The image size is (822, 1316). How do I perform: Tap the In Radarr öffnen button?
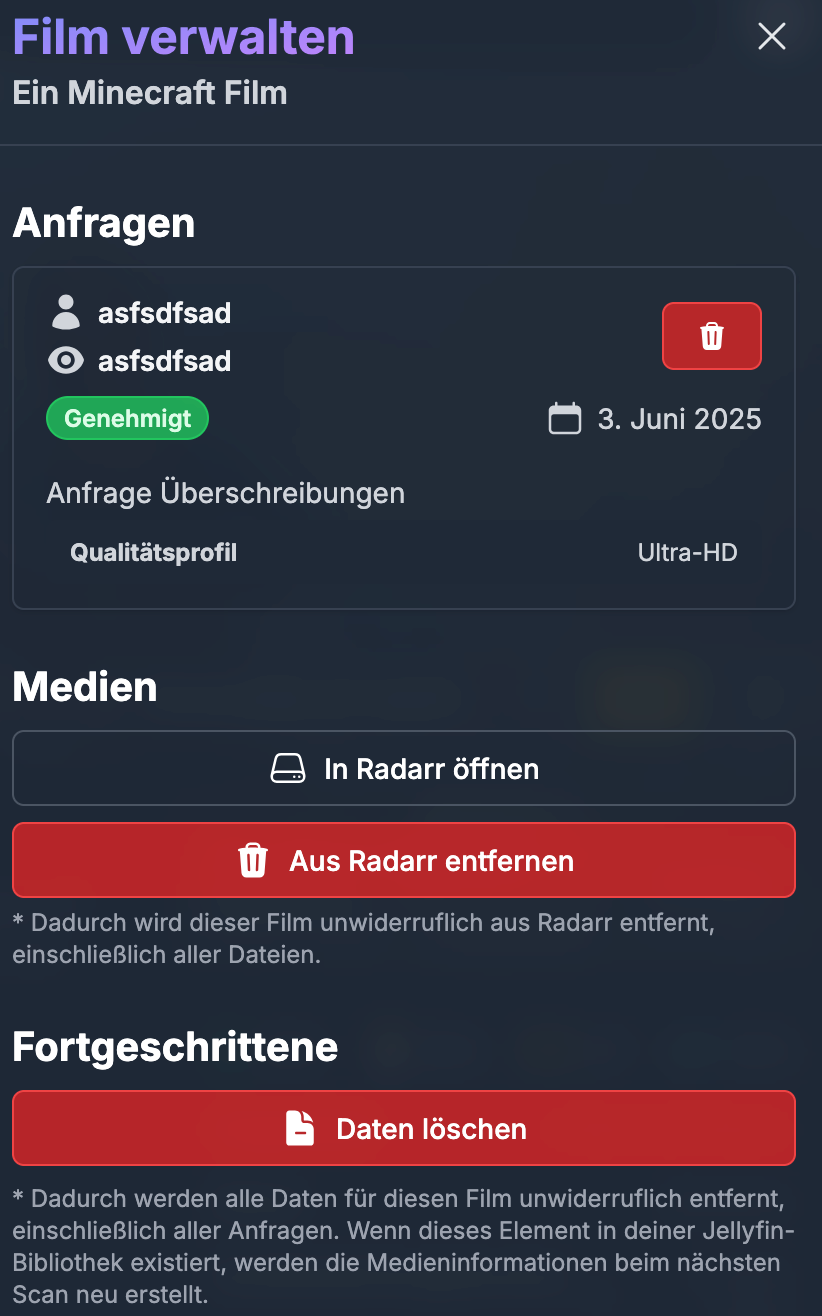click(404, 768)
